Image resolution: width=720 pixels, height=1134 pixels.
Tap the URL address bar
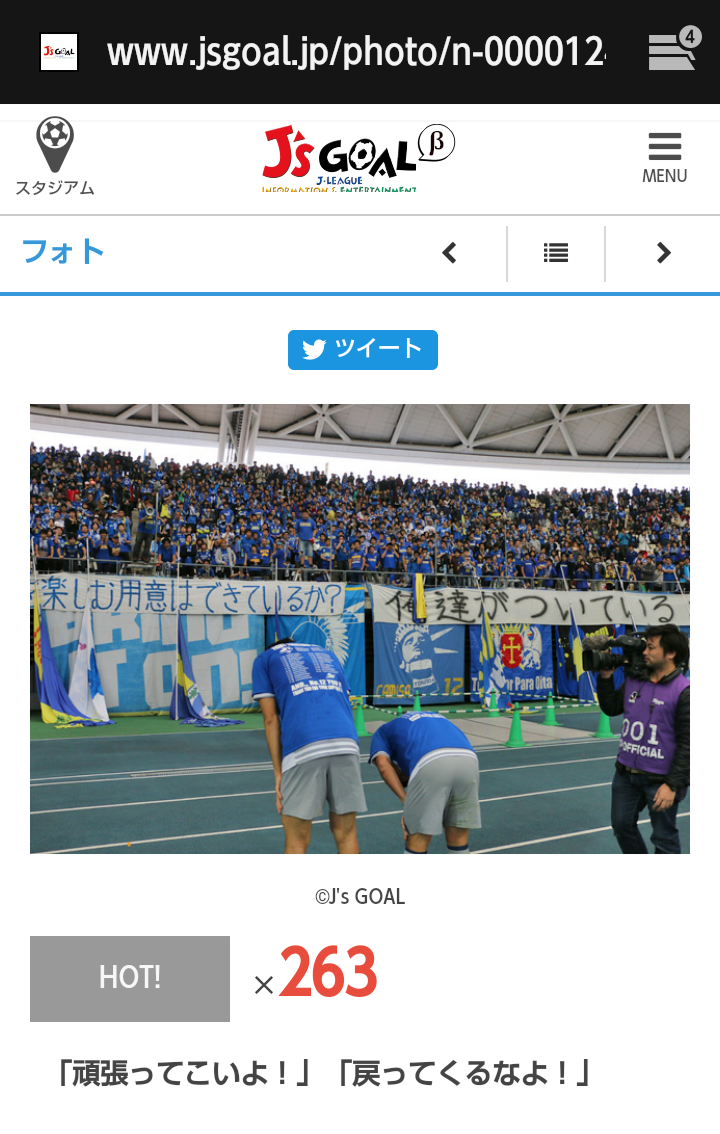tap(356, 52)
